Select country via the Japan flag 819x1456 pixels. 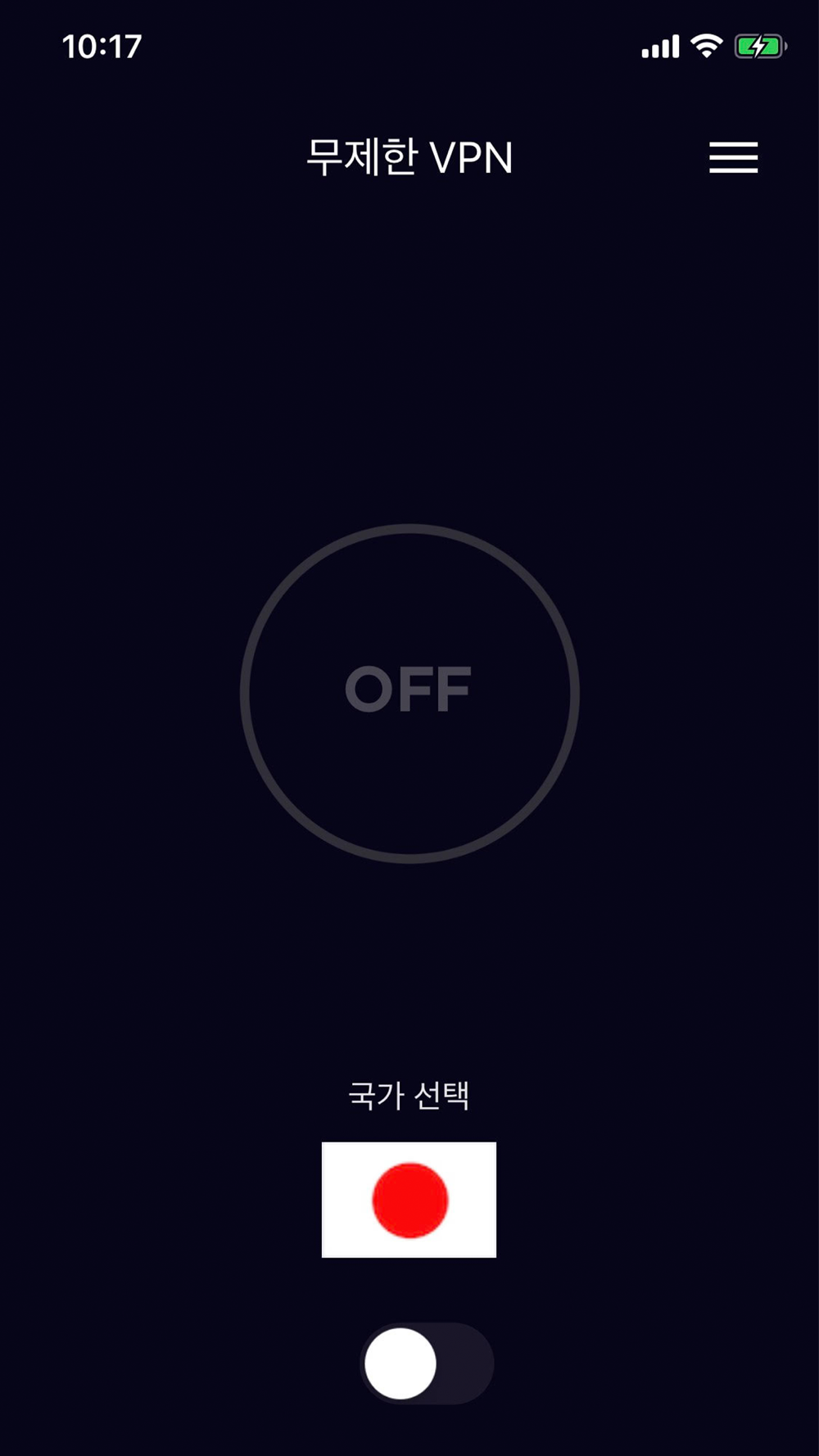click(x=409, y=1199)
